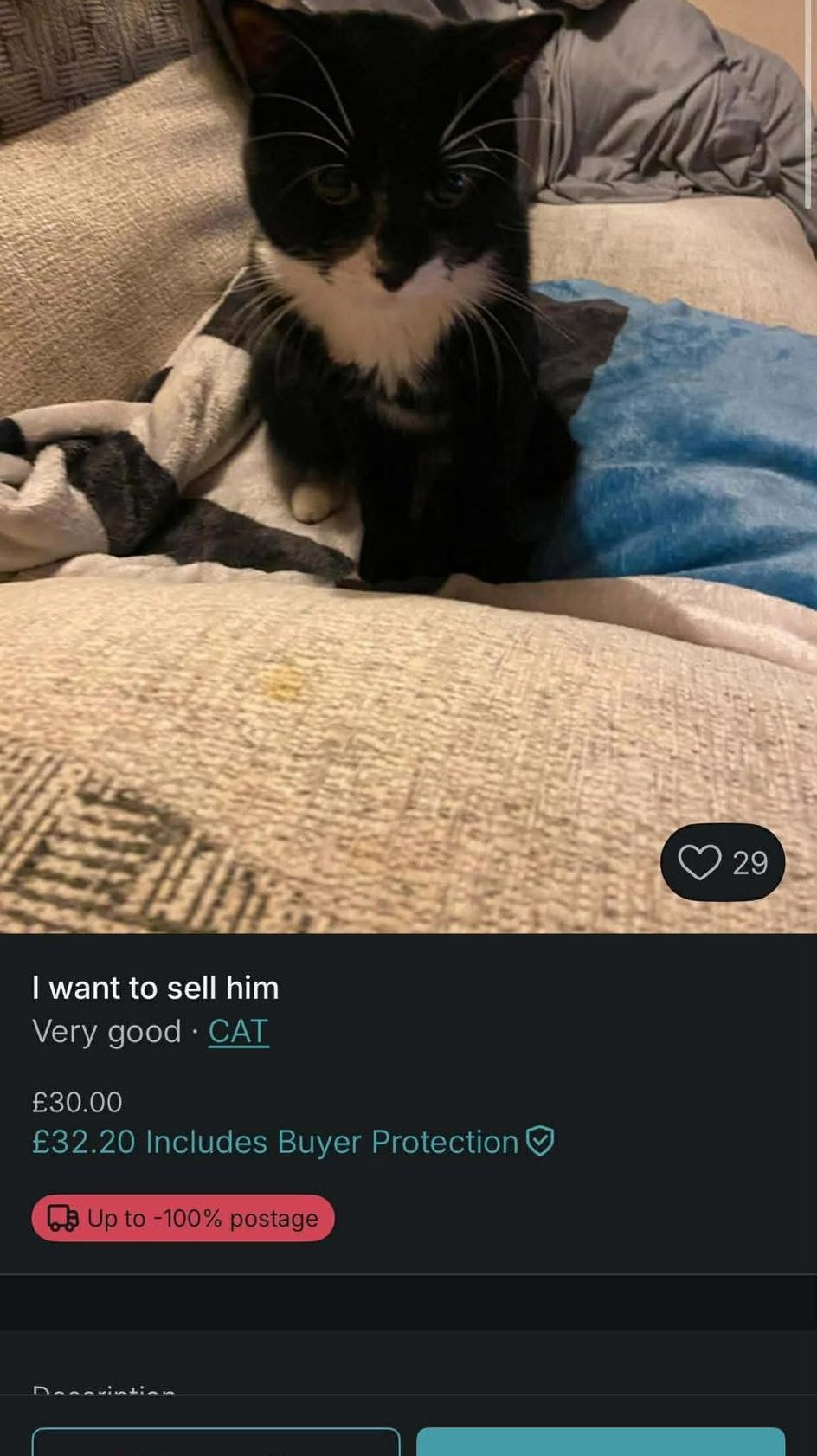817x1456 pixels.
Task: Select the teal verification shield next to the price
Action: 540,1143
